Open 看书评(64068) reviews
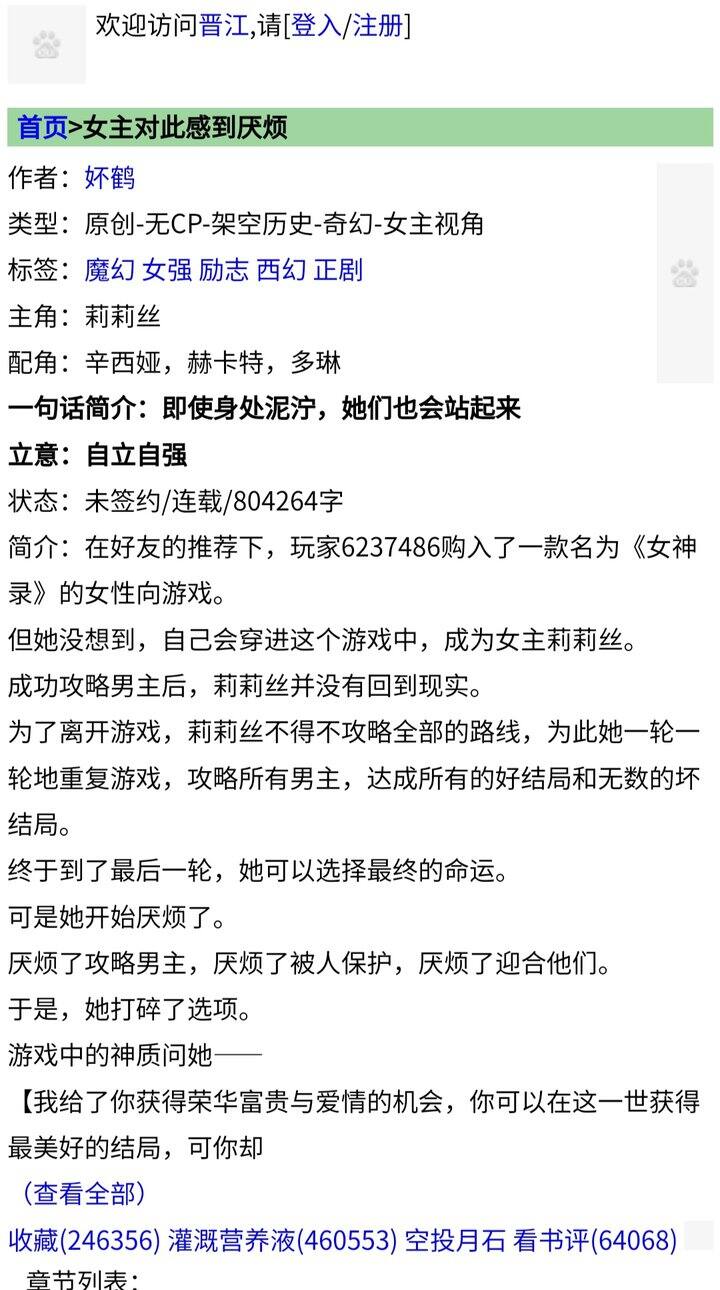The width and height of the screenshot is (720, 1290). point(595,1241)
